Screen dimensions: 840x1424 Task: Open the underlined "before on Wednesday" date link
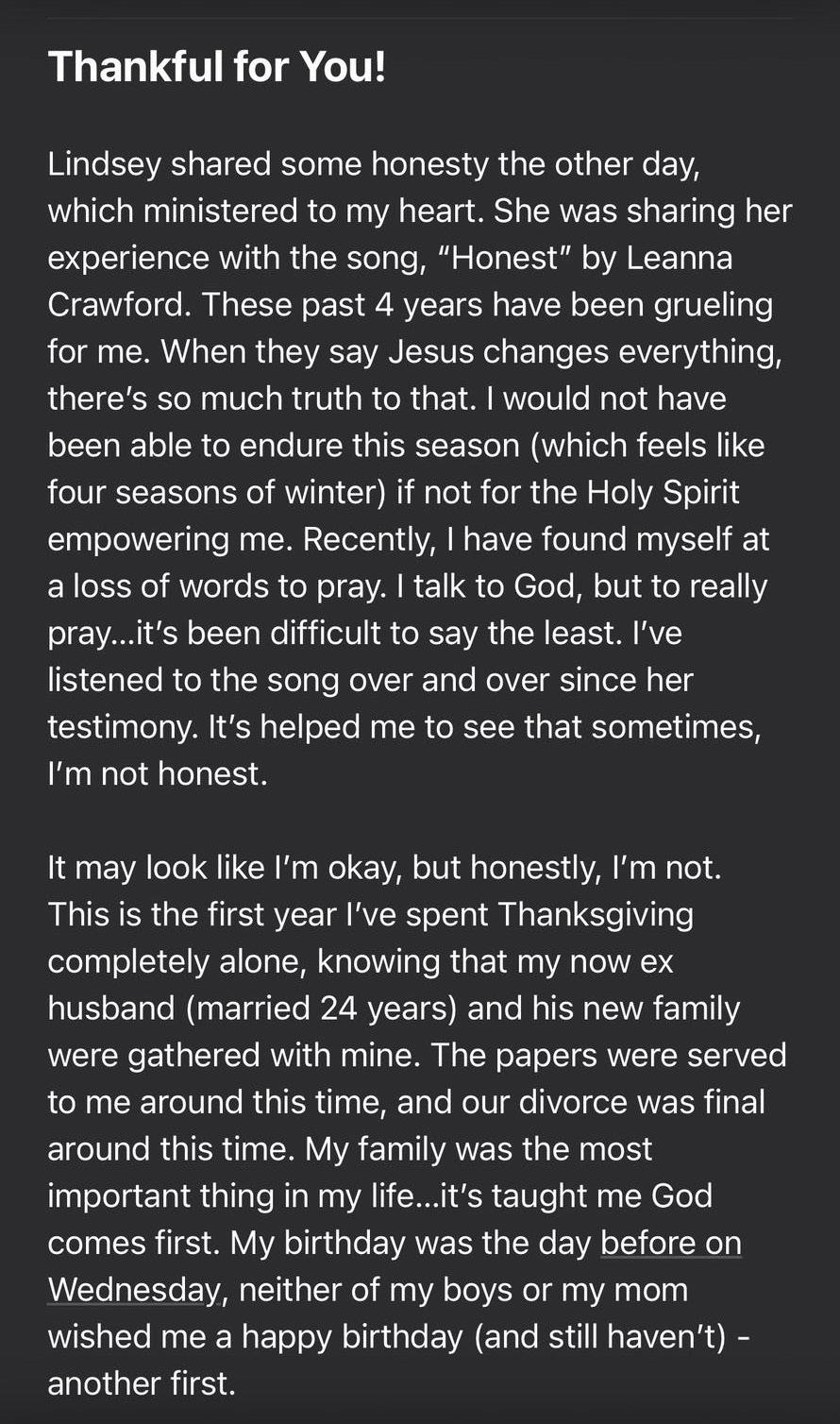click(x=670, y=1243)
